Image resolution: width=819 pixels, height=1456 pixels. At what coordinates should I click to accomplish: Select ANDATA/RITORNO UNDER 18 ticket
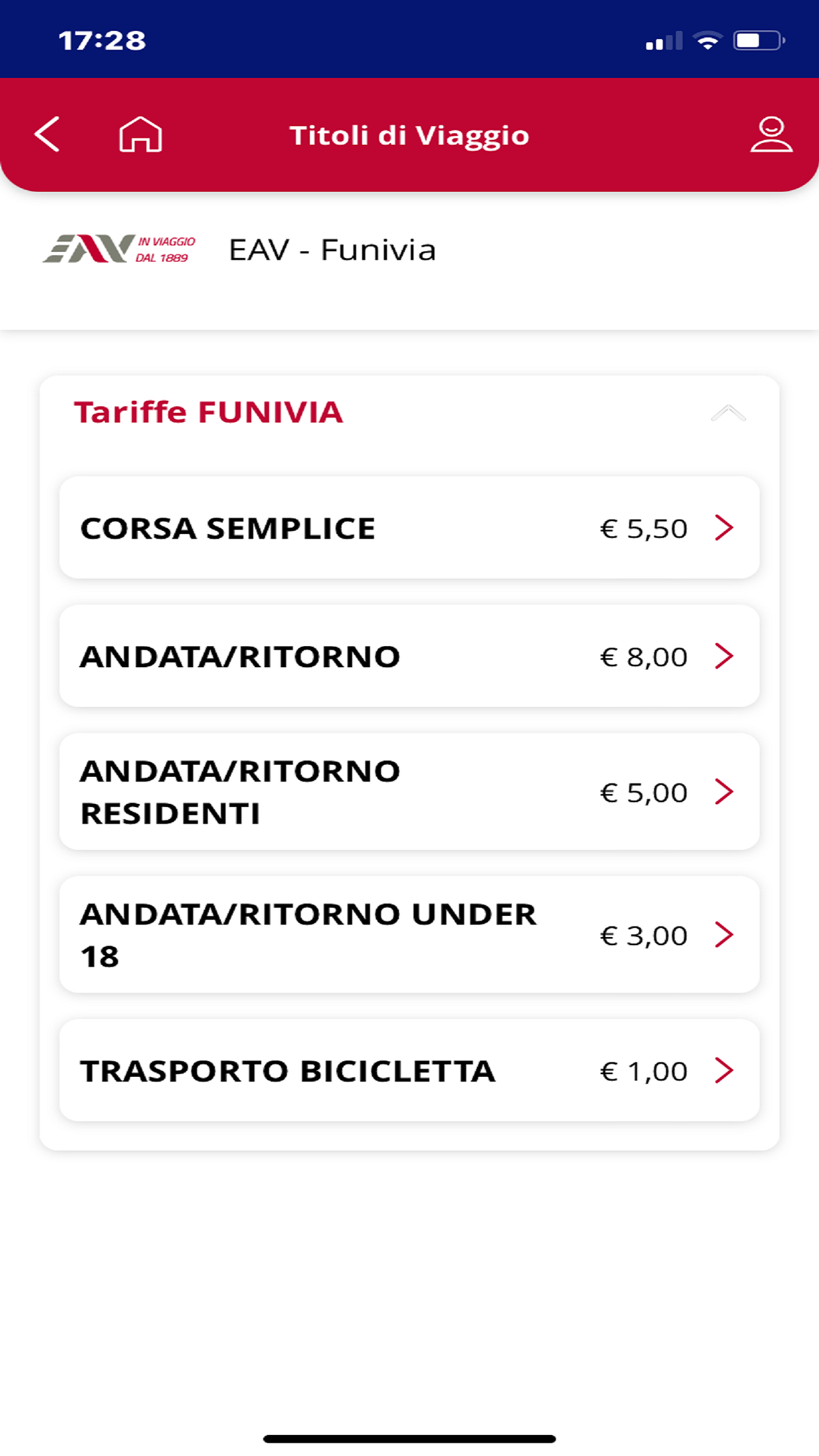[409, 934]
